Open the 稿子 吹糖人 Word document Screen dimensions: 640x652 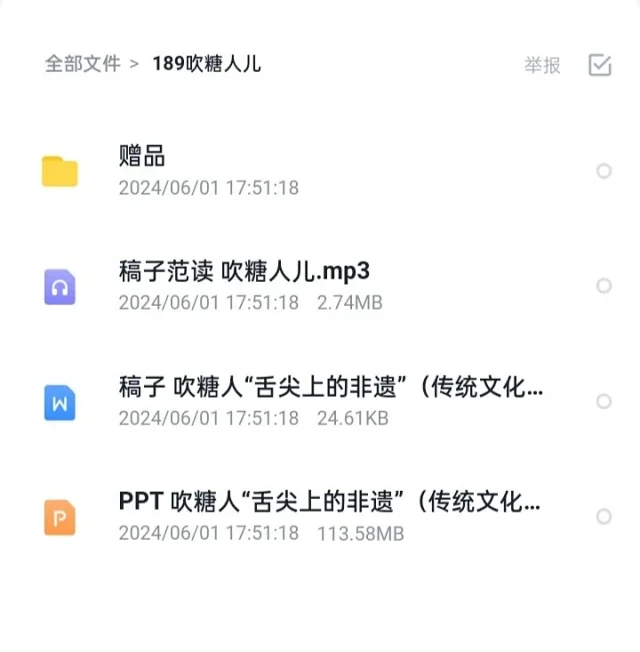tap(330, 388)
